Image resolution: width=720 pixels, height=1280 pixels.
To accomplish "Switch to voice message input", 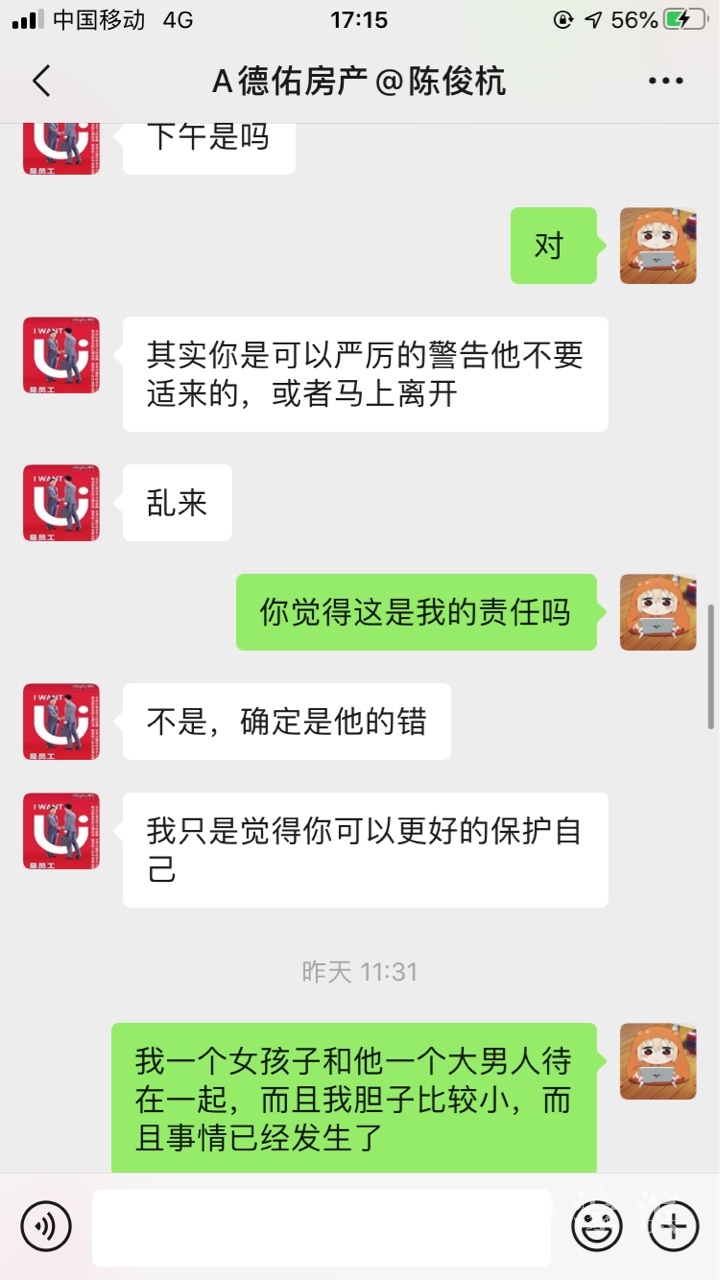I will (x=46, y=1226).
